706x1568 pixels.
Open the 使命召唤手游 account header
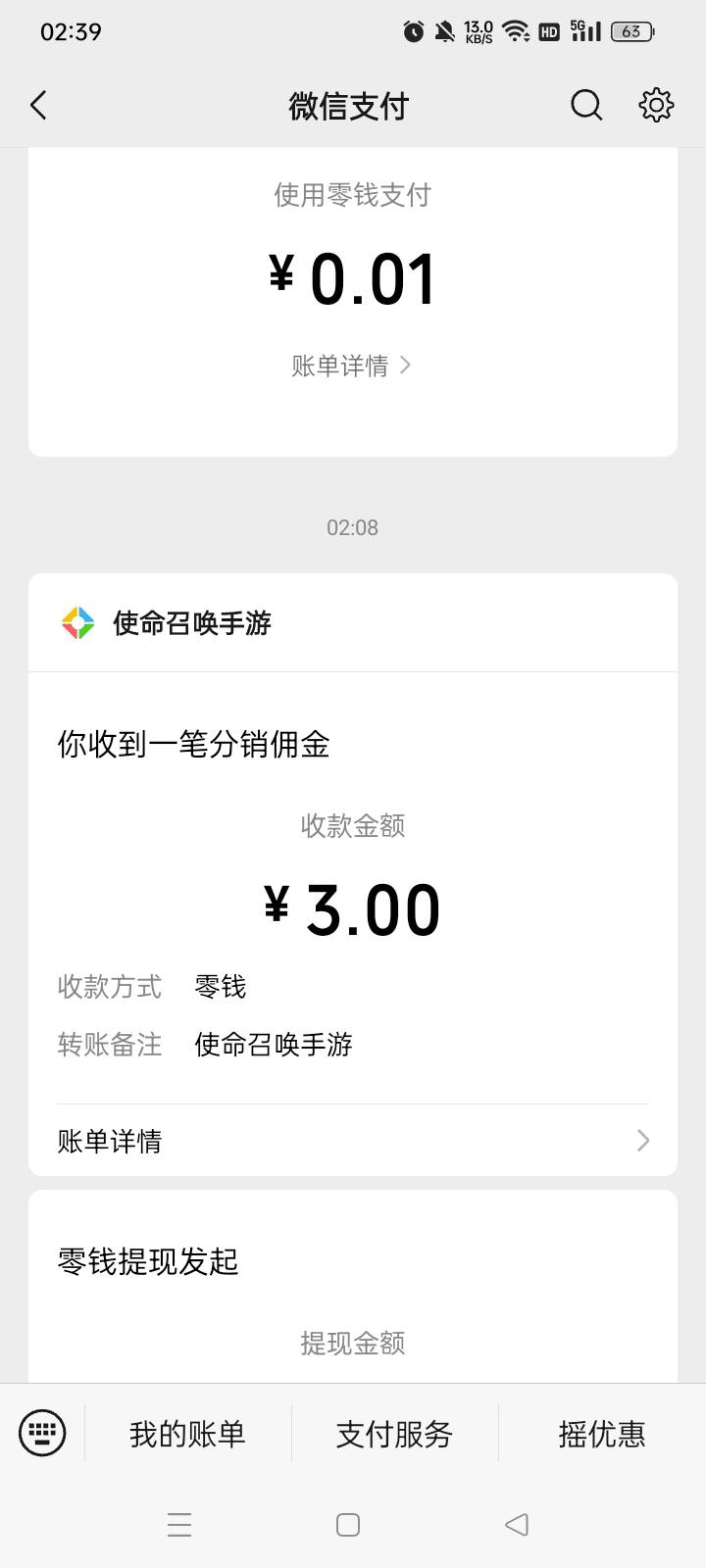pos(353,622)
